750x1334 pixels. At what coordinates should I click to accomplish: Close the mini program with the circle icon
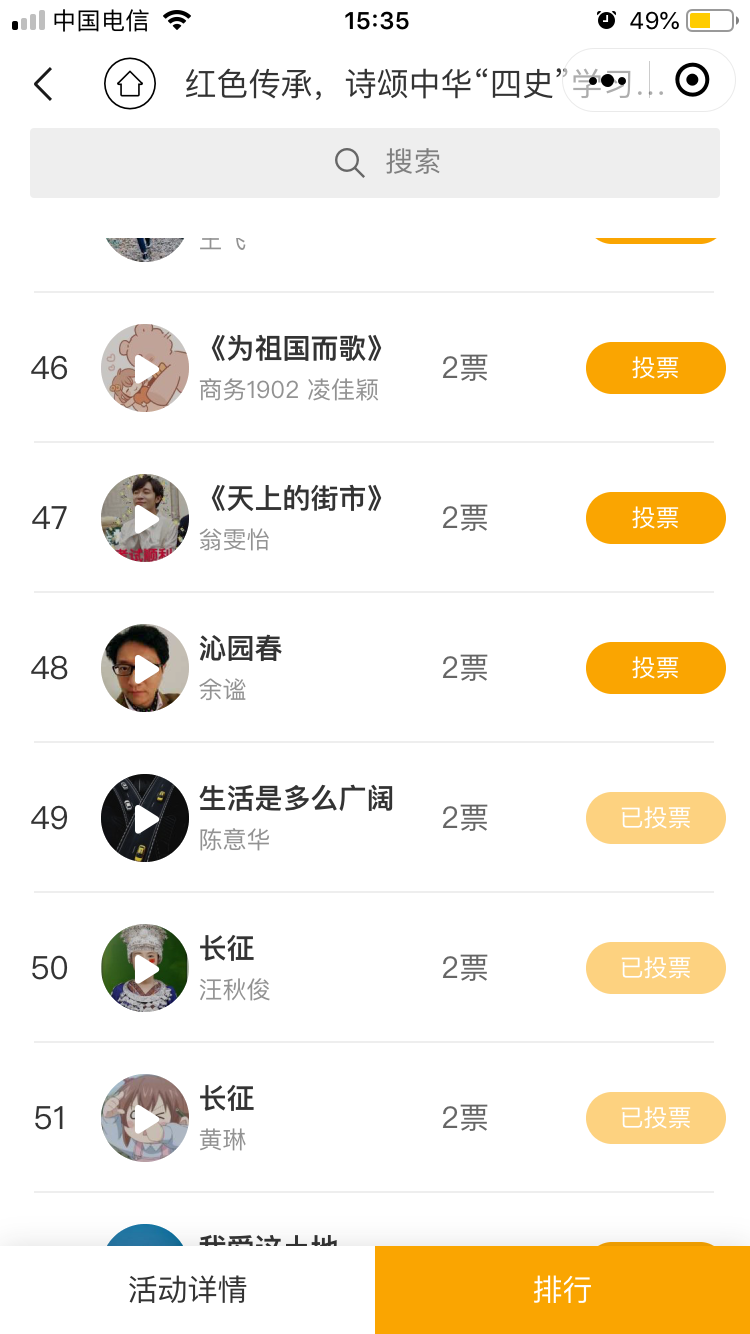(692, 80)
